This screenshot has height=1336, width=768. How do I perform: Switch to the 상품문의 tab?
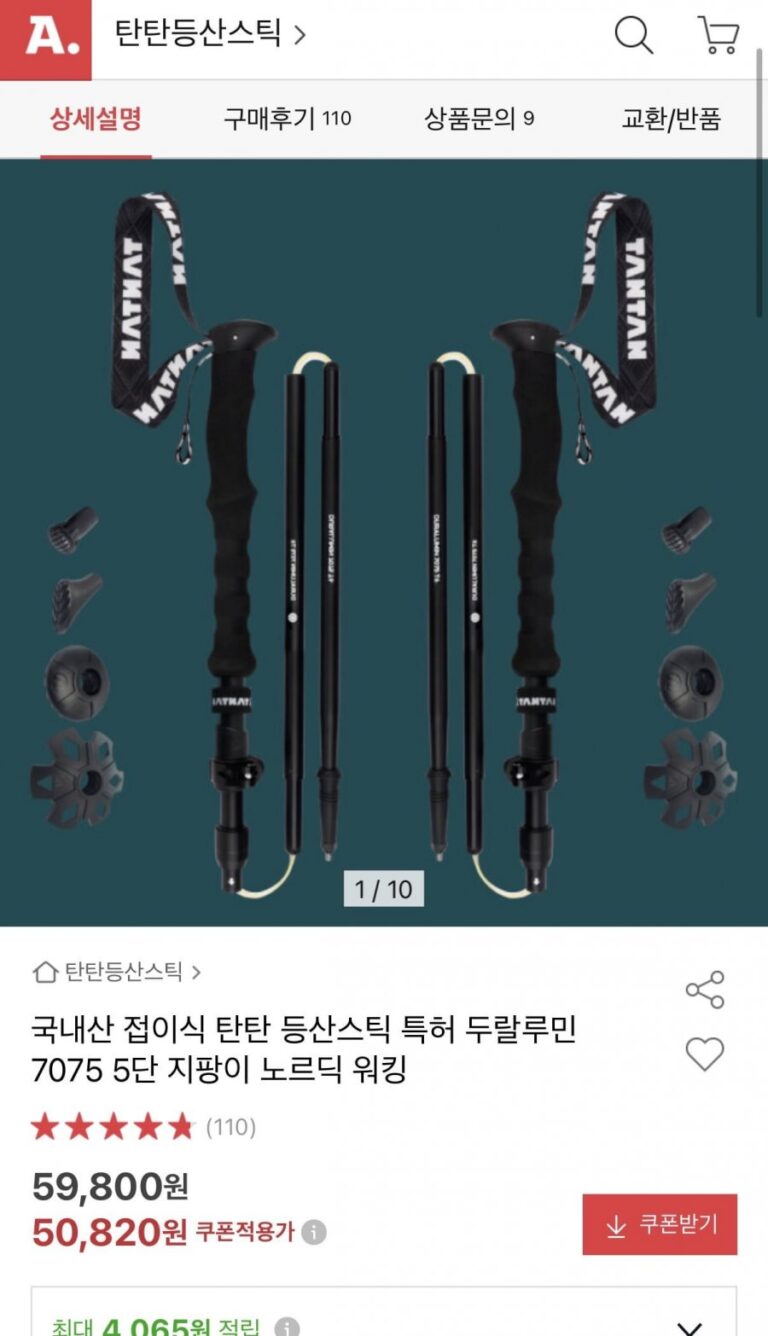coord(479,119)
